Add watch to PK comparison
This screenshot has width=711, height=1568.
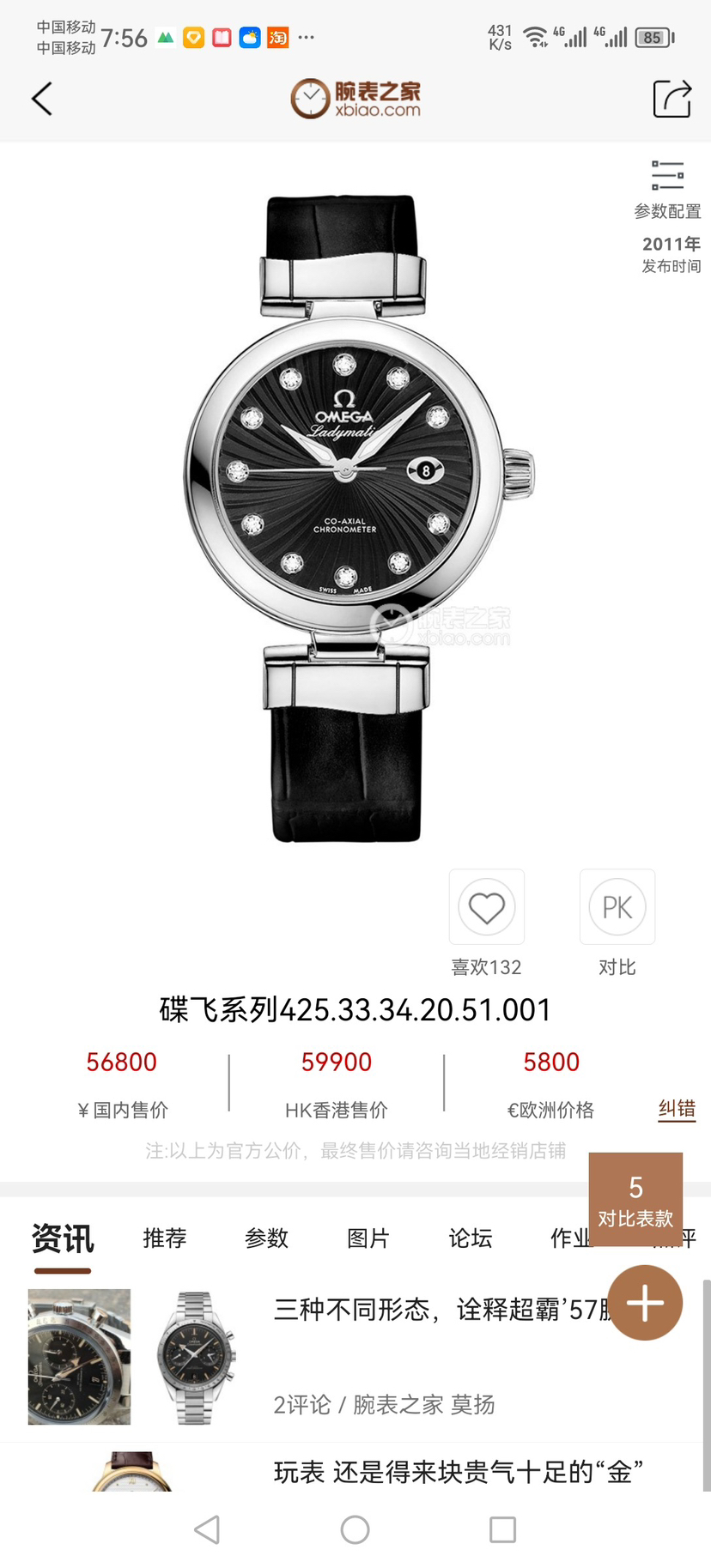(x=617, y=908)
